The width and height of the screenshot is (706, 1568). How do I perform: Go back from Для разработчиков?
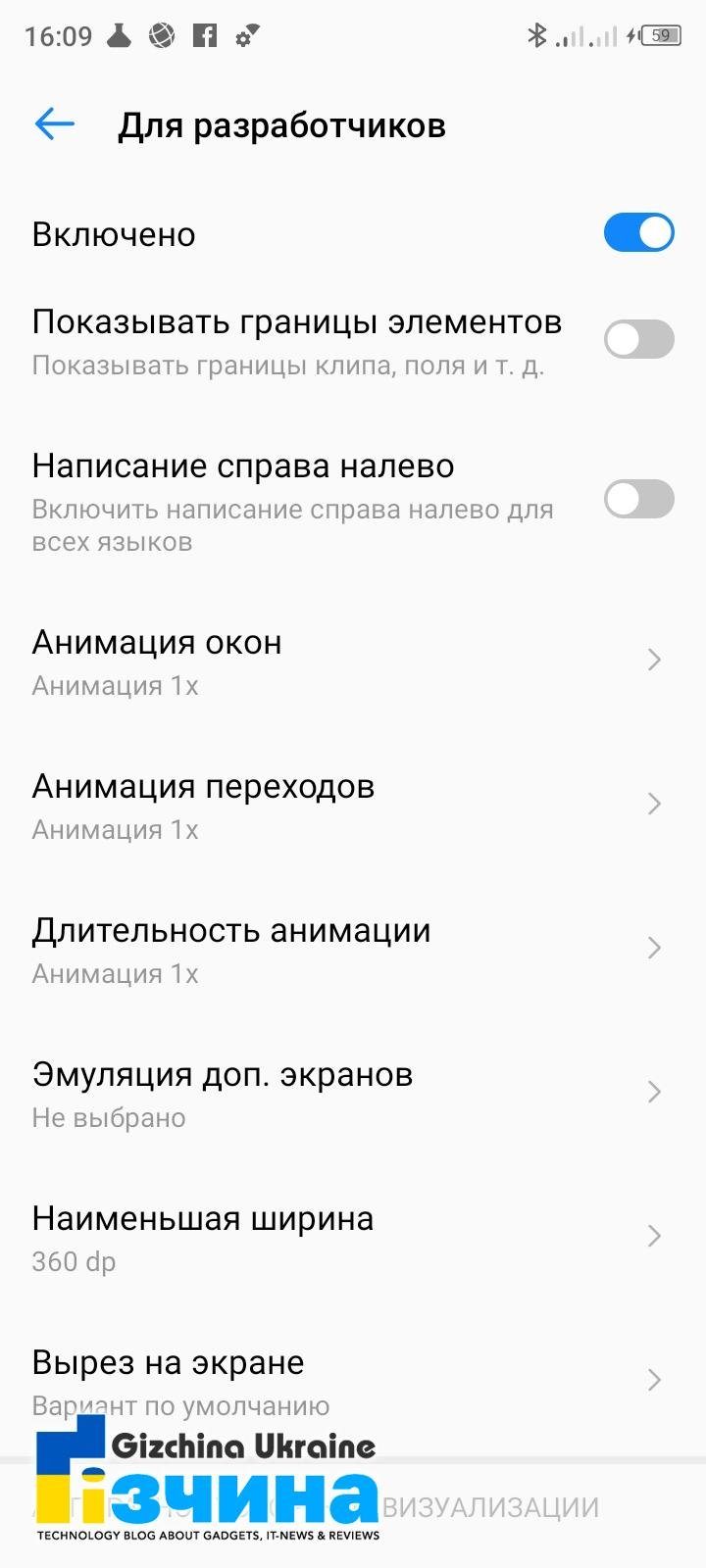point(55,124)
